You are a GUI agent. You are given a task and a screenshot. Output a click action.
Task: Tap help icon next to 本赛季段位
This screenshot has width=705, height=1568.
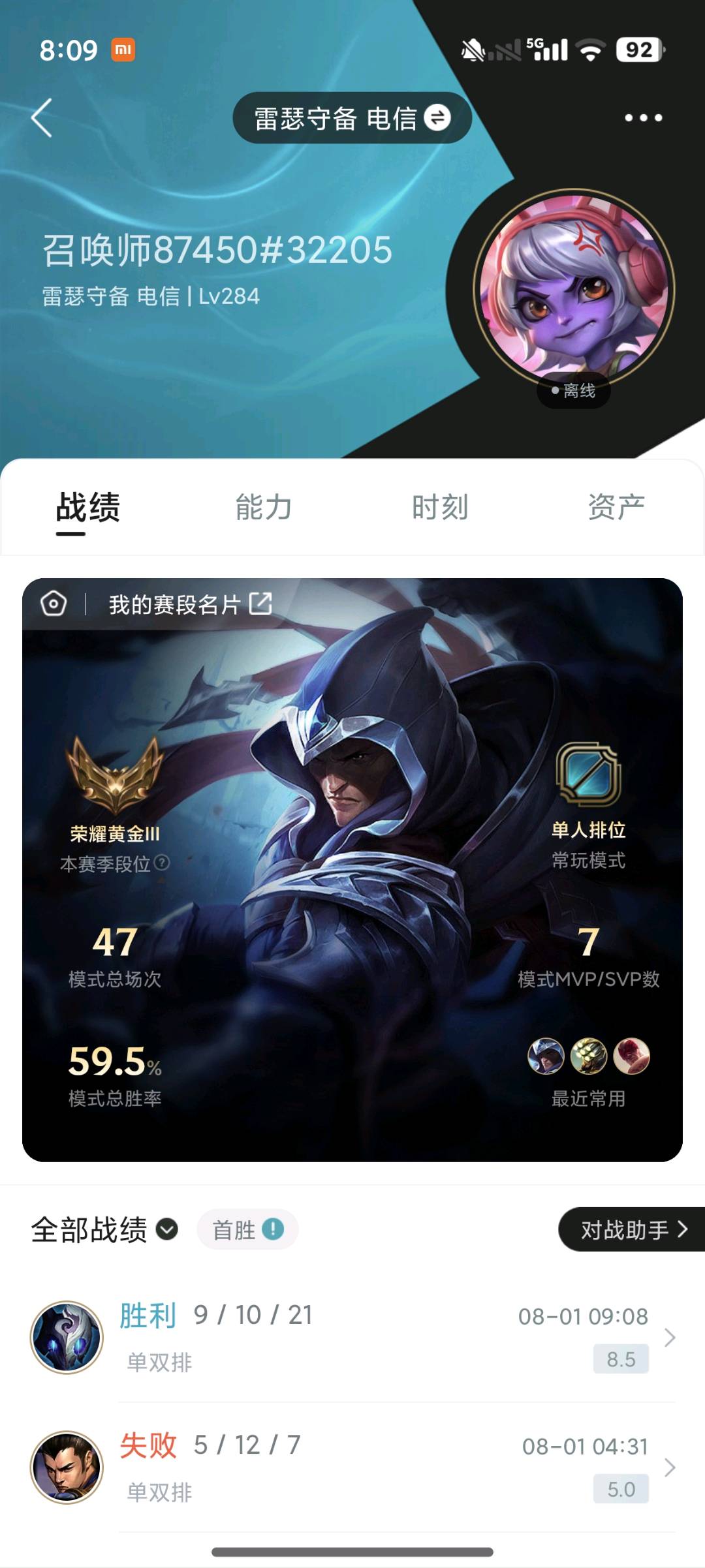[x=162, y=863]
